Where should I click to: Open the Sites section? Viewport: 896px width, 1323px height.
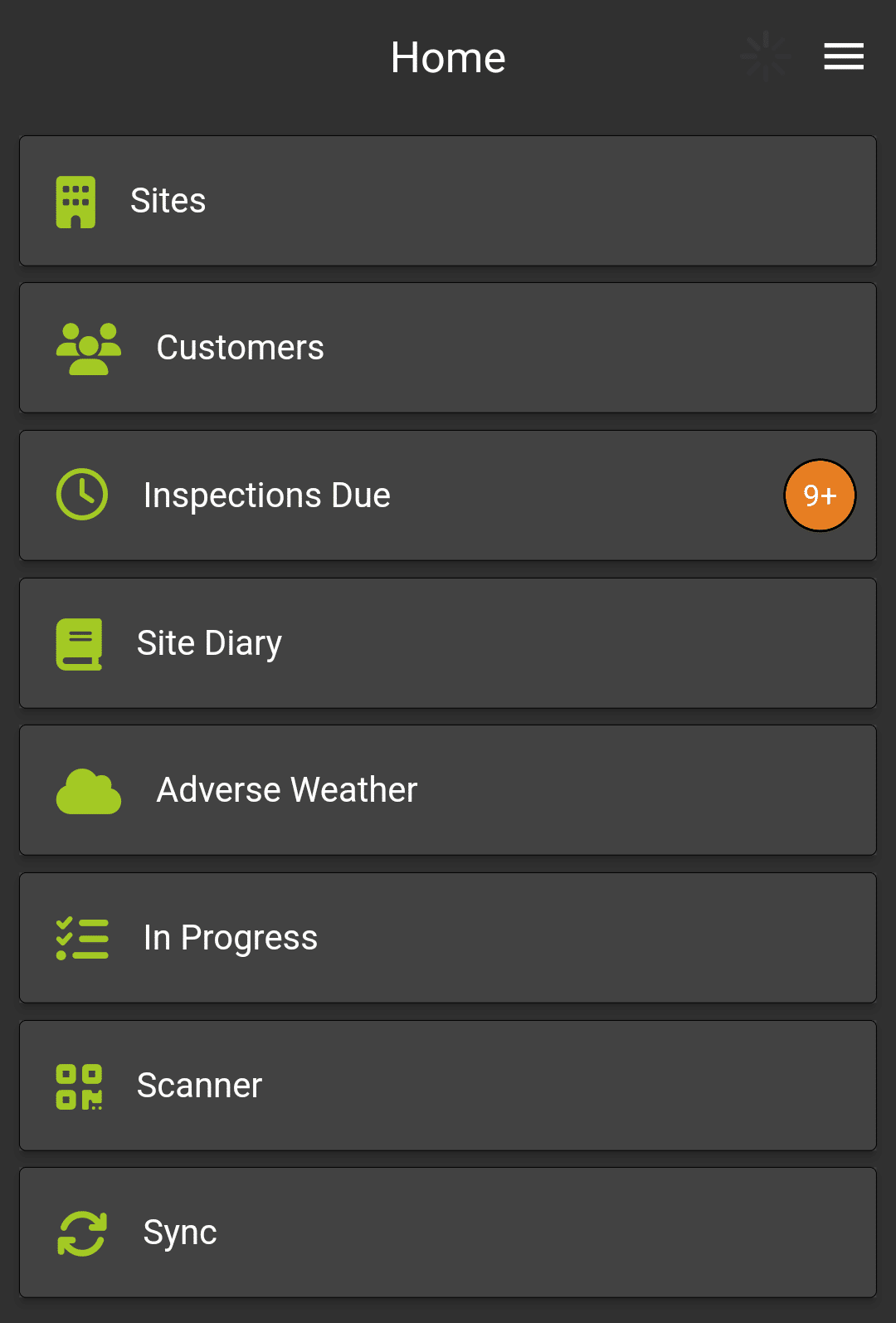(448, 201)
